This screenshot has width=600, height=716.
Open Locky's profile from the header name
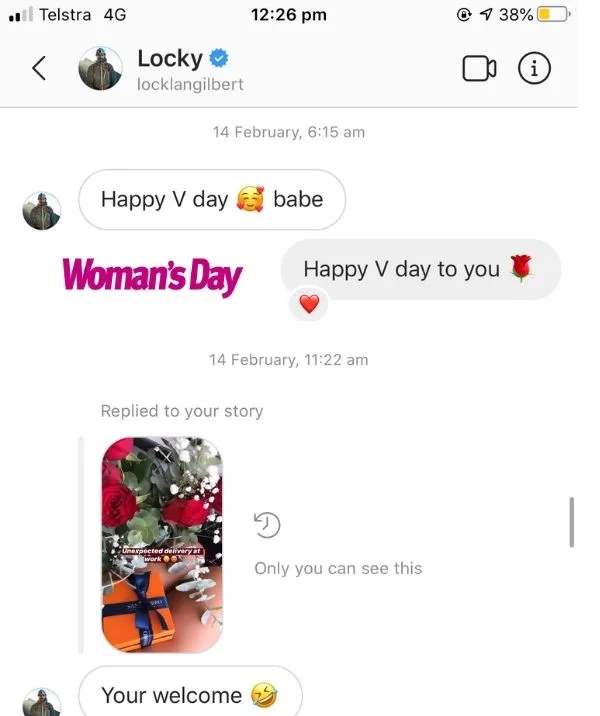tap(170, 58)
